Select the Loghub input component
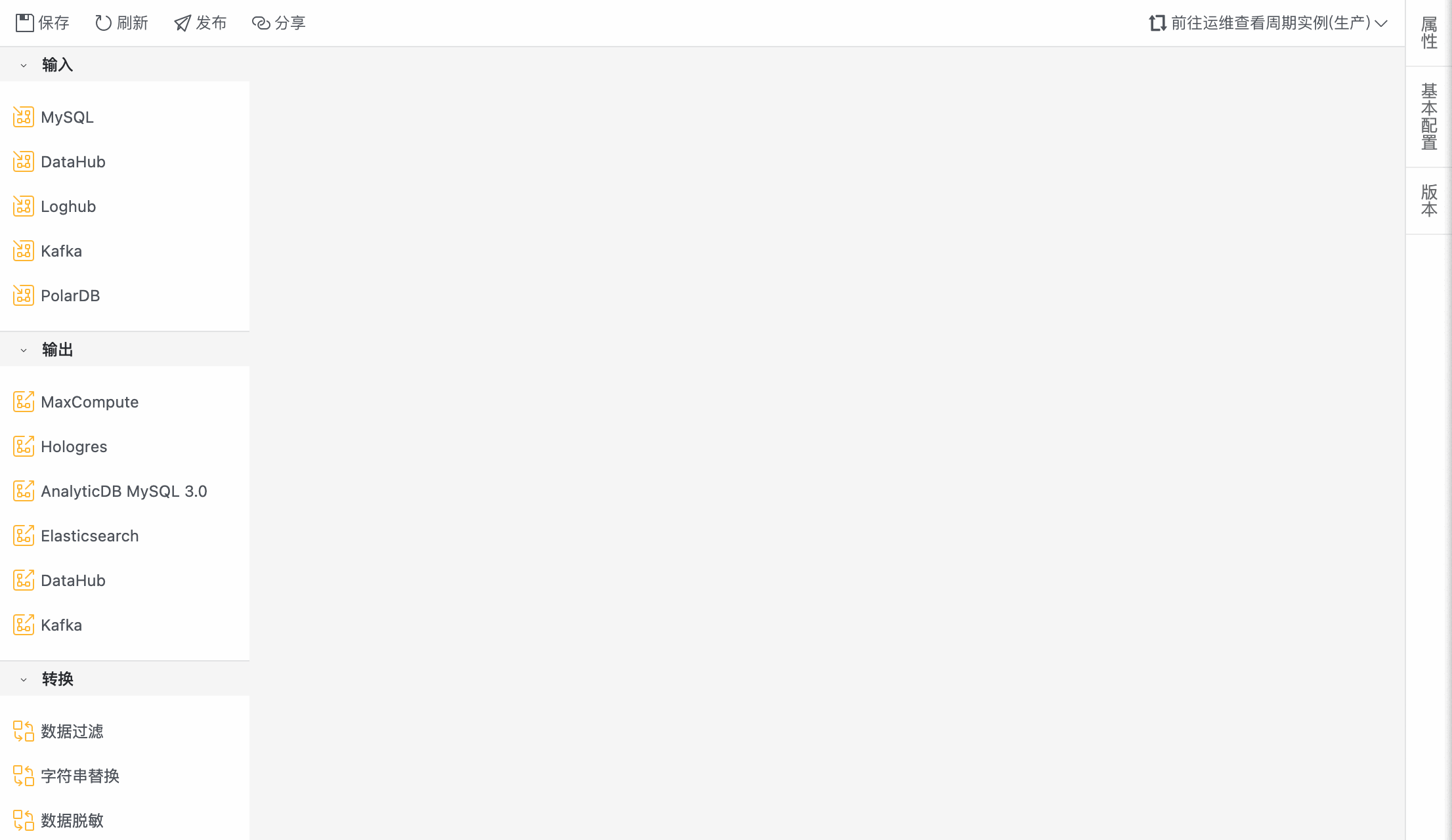Screen dimensions: 1452x840 [68, 207]
